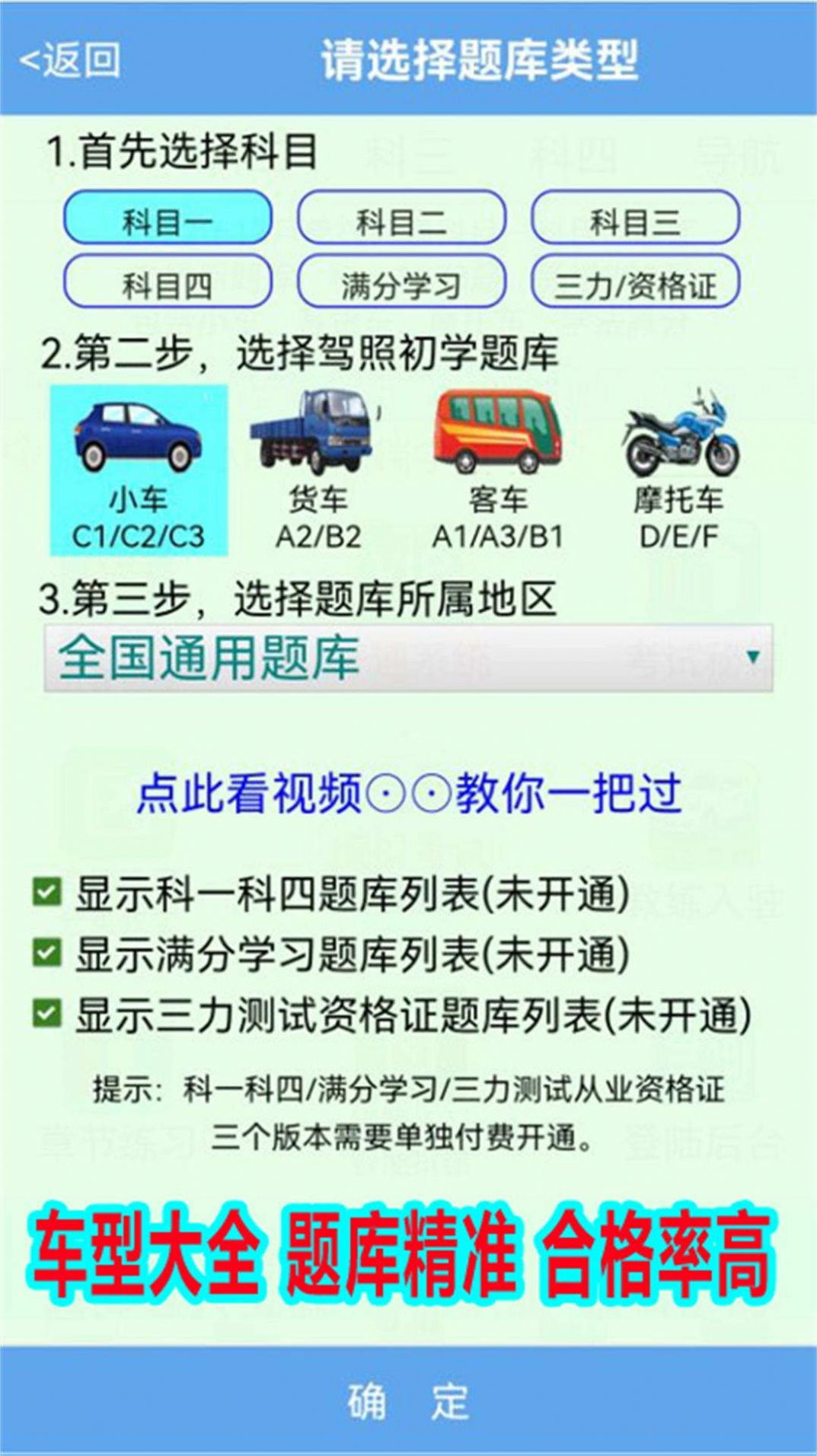Expand the 全国通用题库 region dropdown
Screen dimensions: 817x1456
tap(409, 658)
